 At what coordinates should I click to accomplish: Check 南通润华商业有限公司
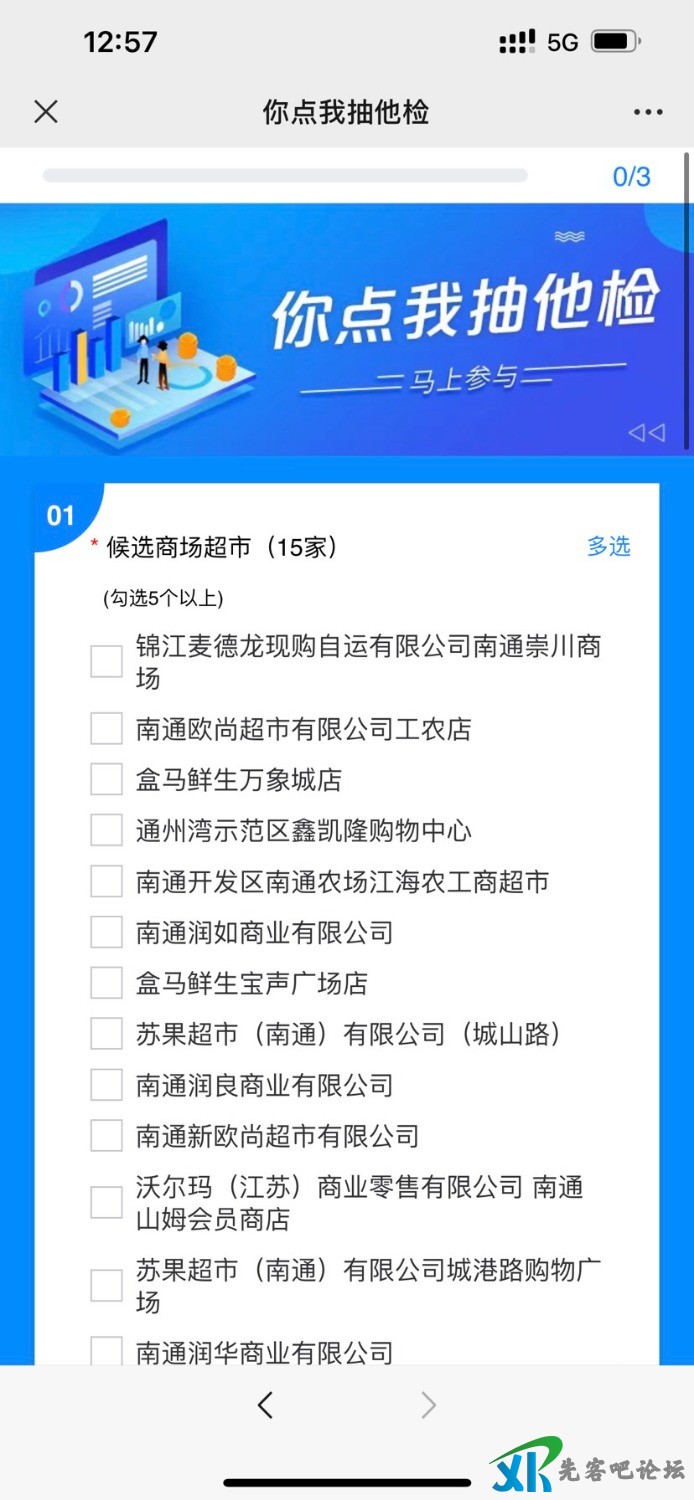pos(106,1352)
